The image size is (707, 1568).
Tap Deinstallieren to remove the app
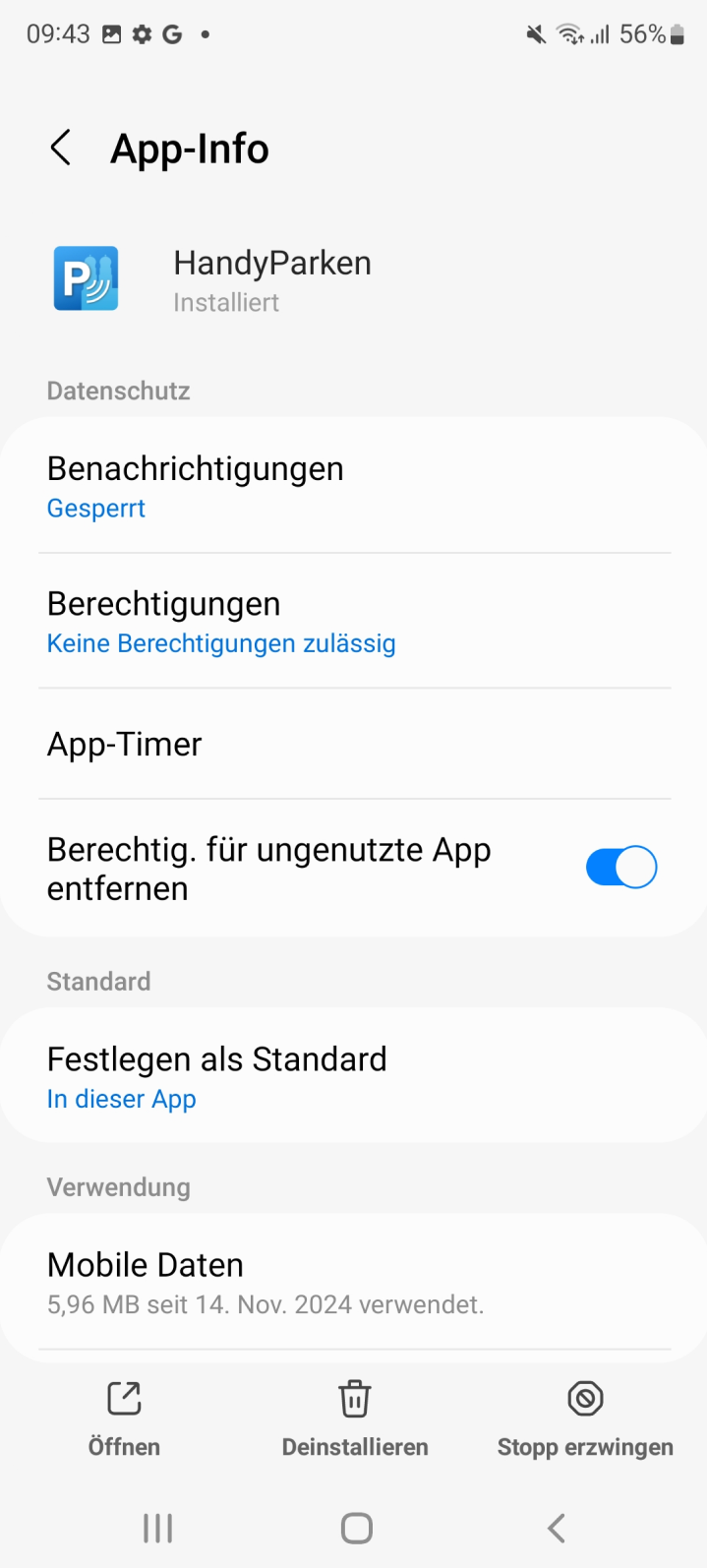coord(355,1417)
